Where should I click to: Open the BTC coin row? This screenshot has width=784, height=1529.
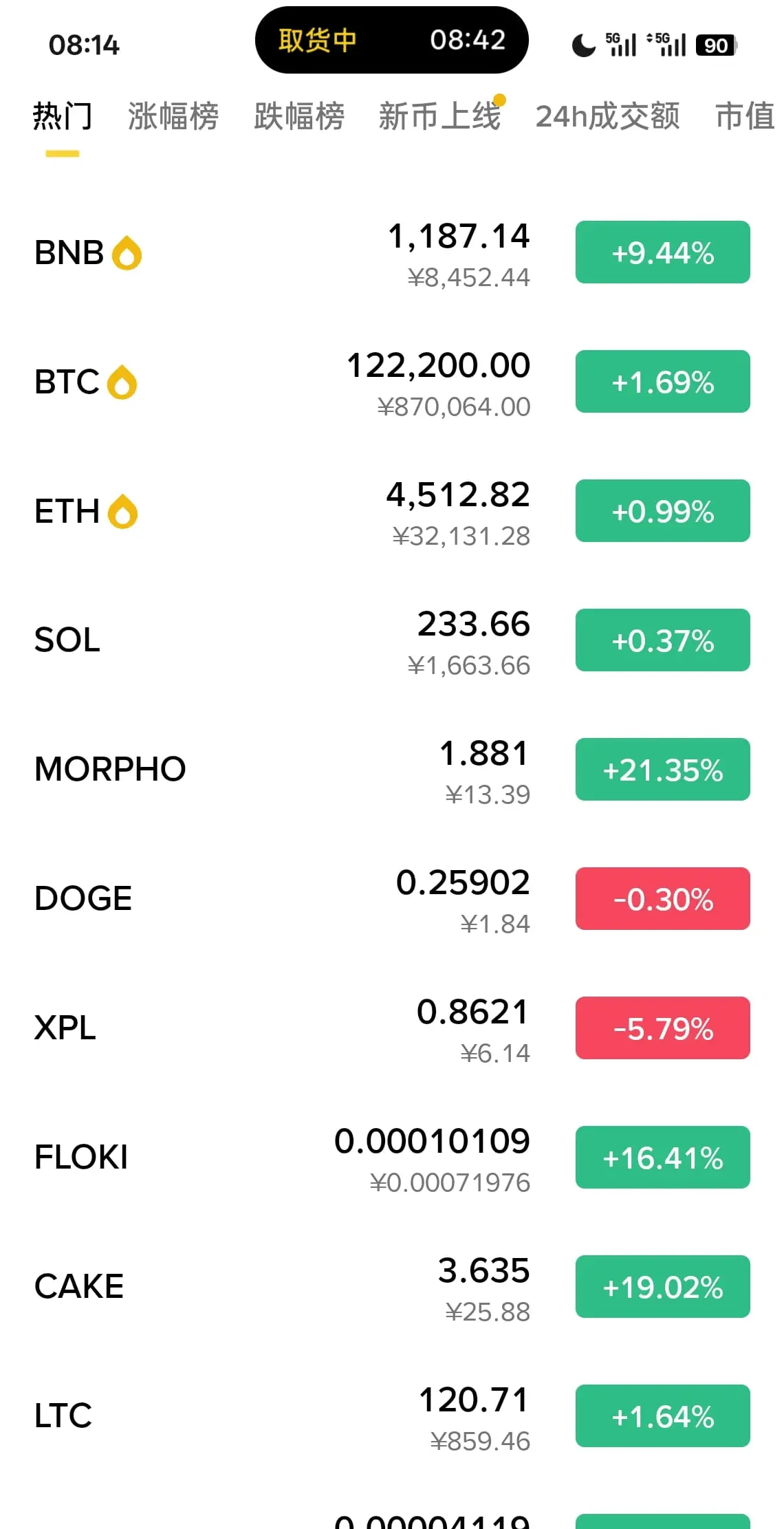coord(392,382)
